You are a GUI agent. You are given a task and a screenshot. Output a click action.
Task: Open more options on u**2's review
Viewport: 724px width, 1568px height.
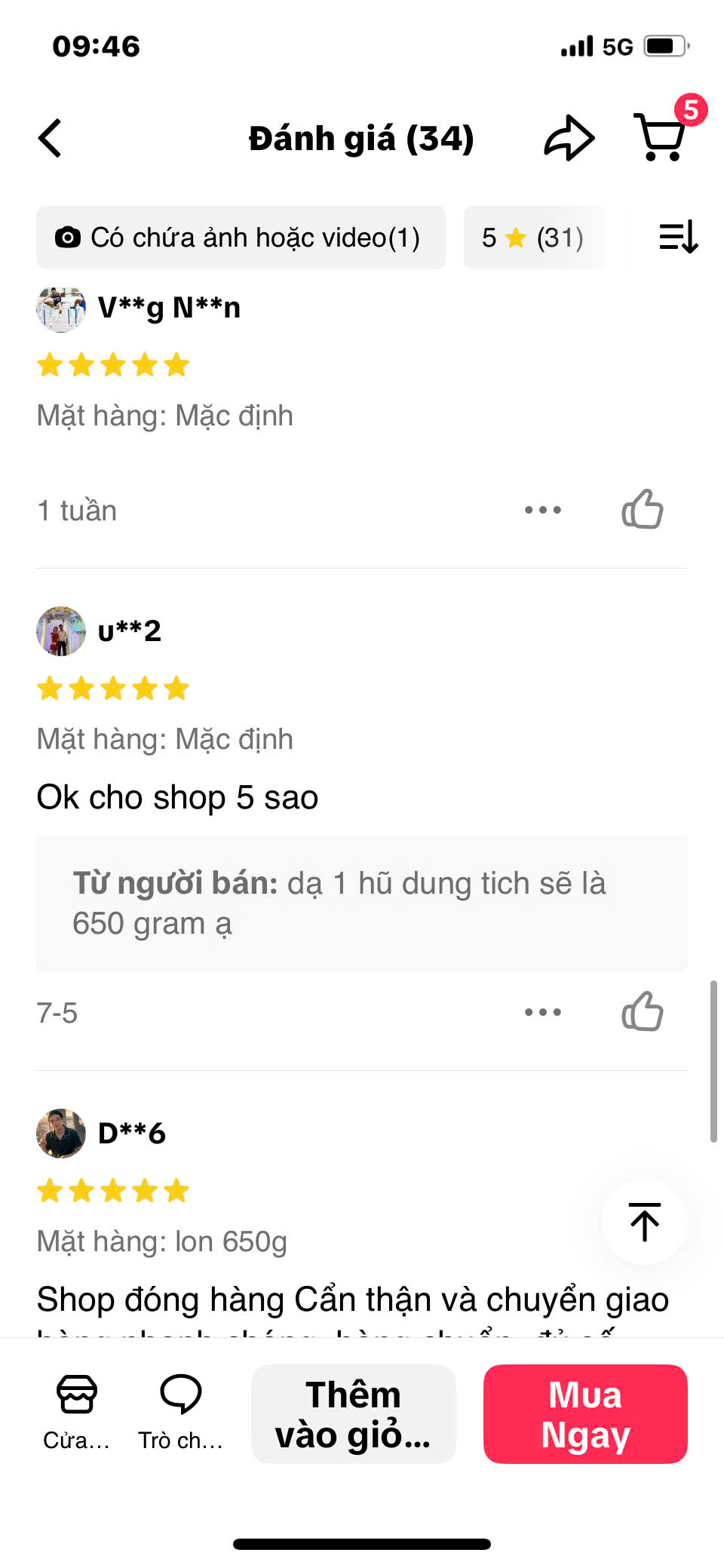(x=543, y=1011)
